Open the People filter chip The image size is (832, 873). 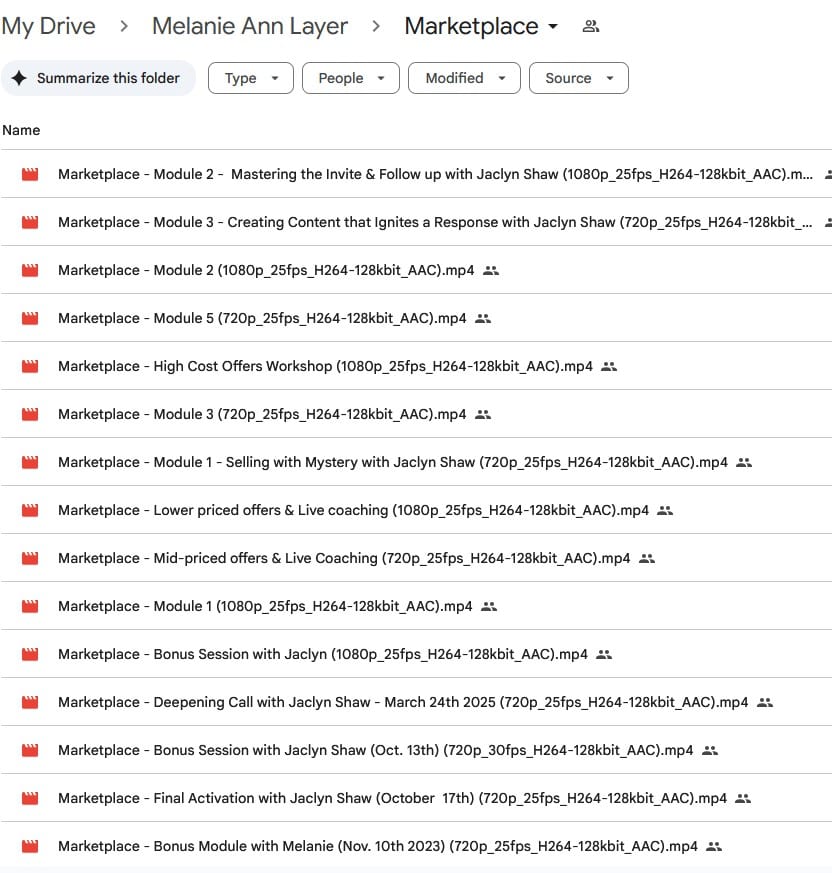tap(350, 78)
